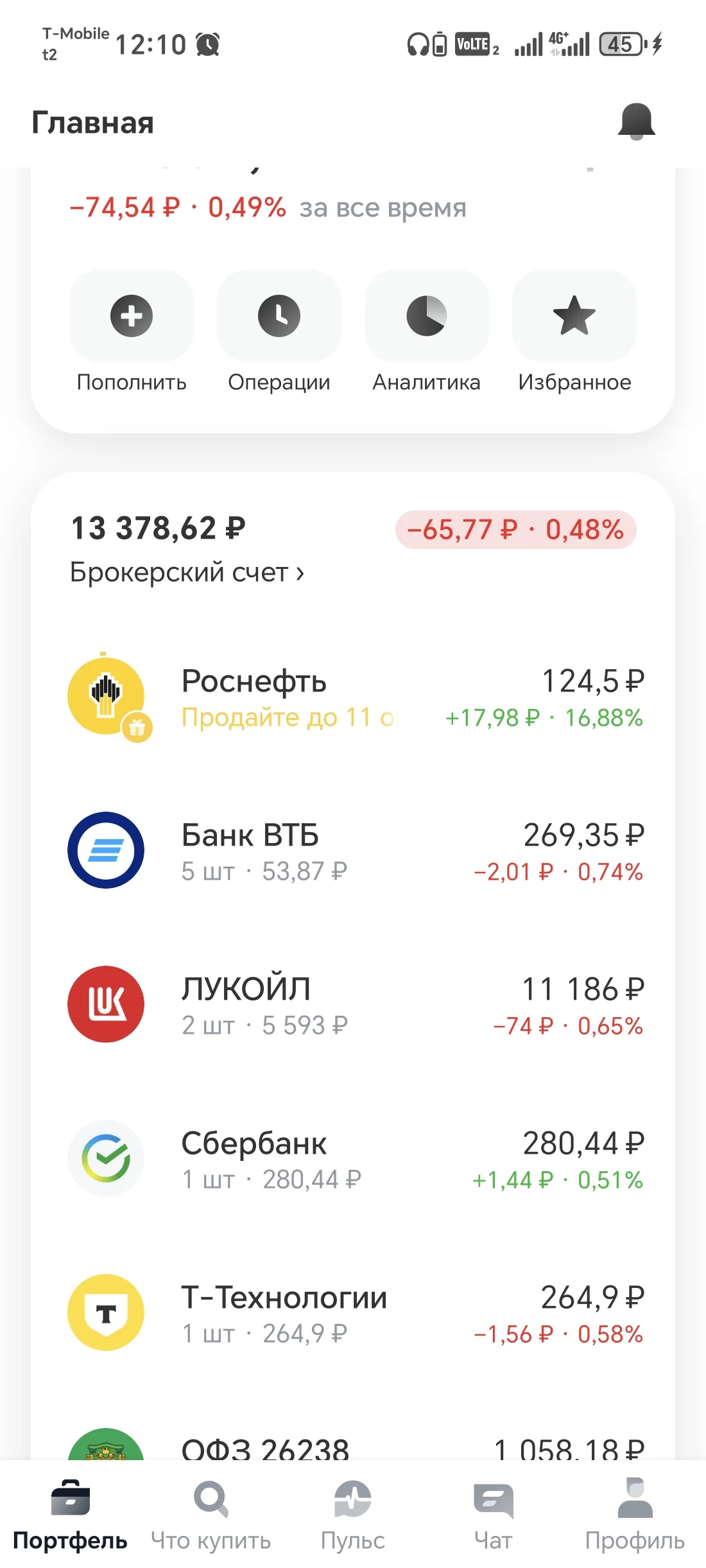
Task: Switch to the Пульс tab
Action: point(353,1515)
